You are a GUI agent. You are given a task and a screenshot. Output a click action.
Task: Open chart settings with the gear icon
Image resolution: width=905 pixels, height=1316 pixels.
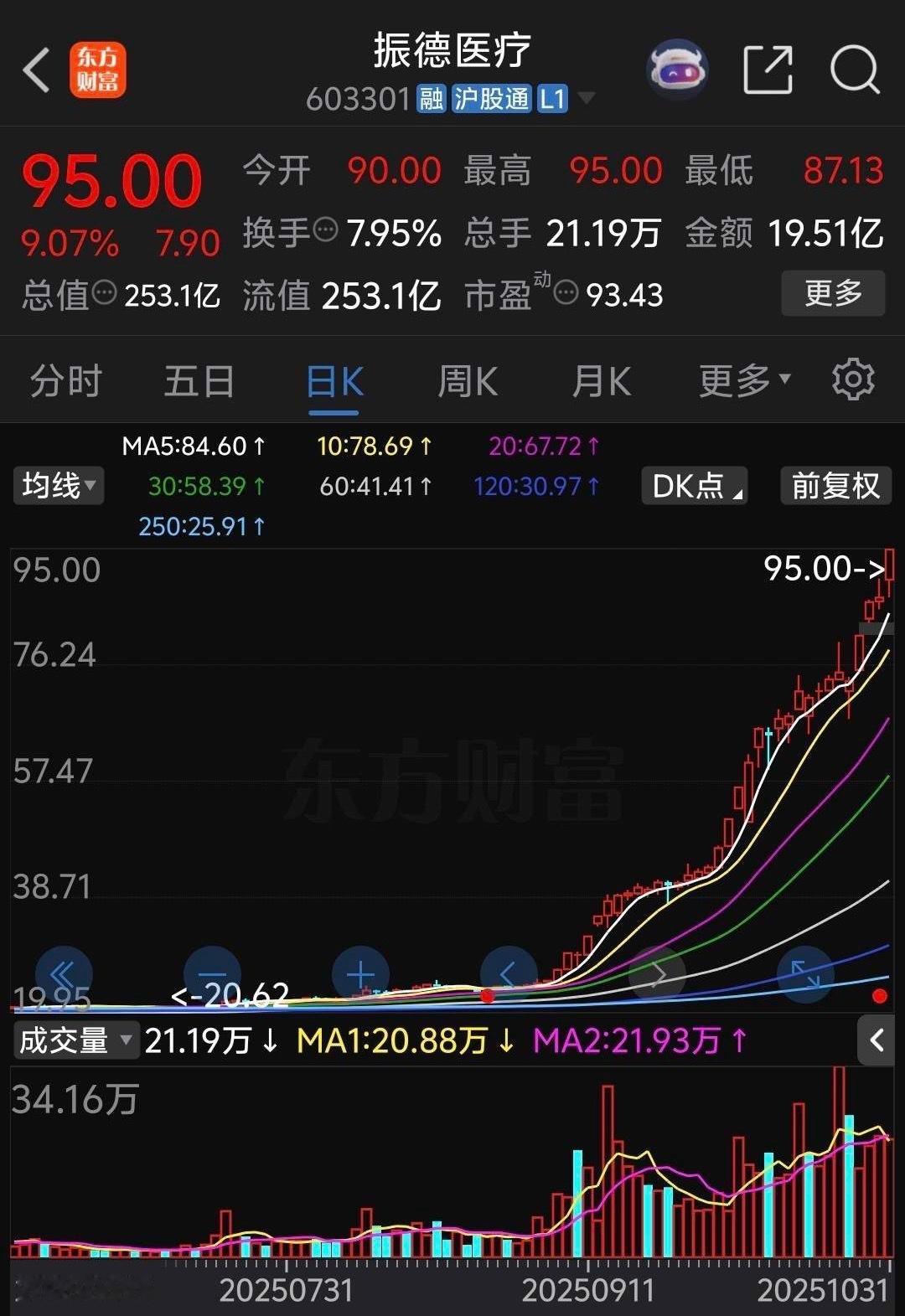(854, 379)
